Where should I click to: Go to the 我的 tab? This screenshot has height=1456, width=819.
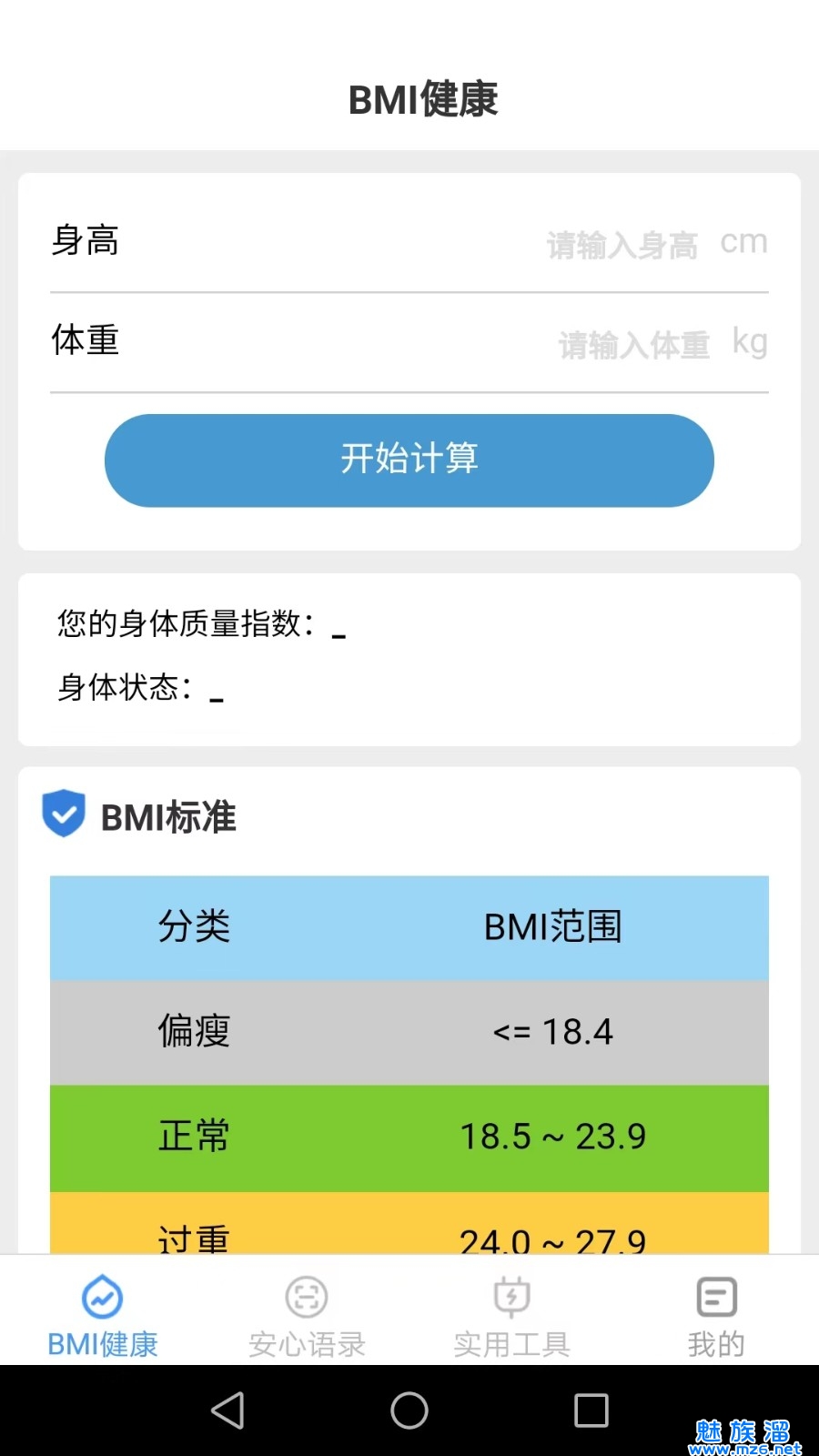click(x=716, y=1316)
